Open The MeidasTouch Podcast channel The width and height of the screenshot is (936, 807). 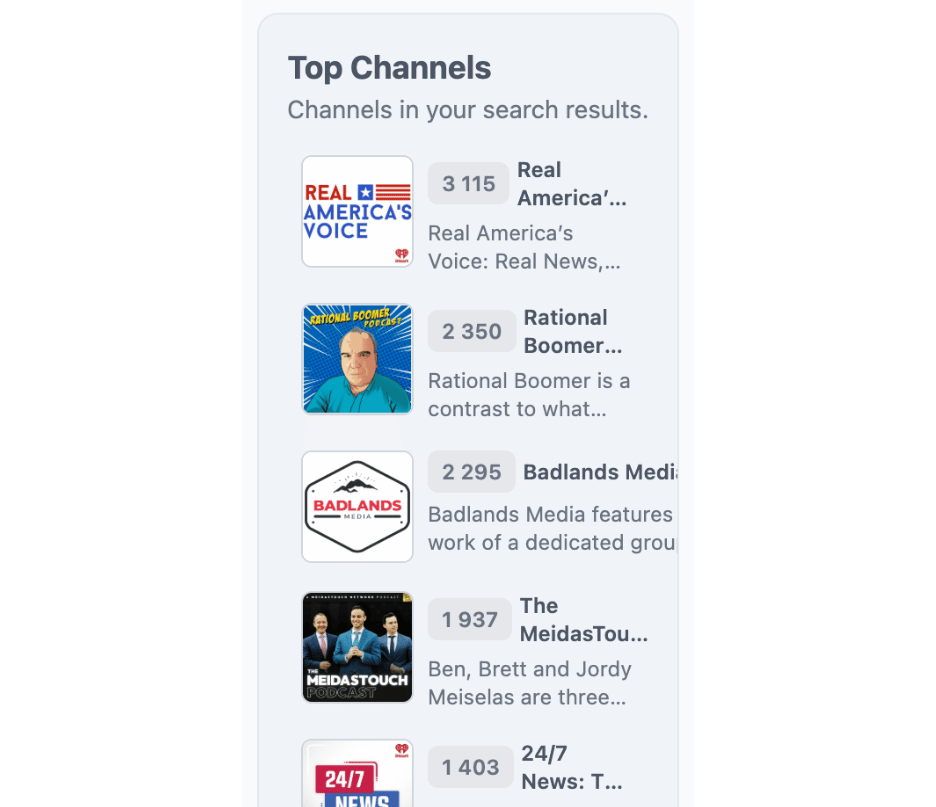tap(583, 620)
